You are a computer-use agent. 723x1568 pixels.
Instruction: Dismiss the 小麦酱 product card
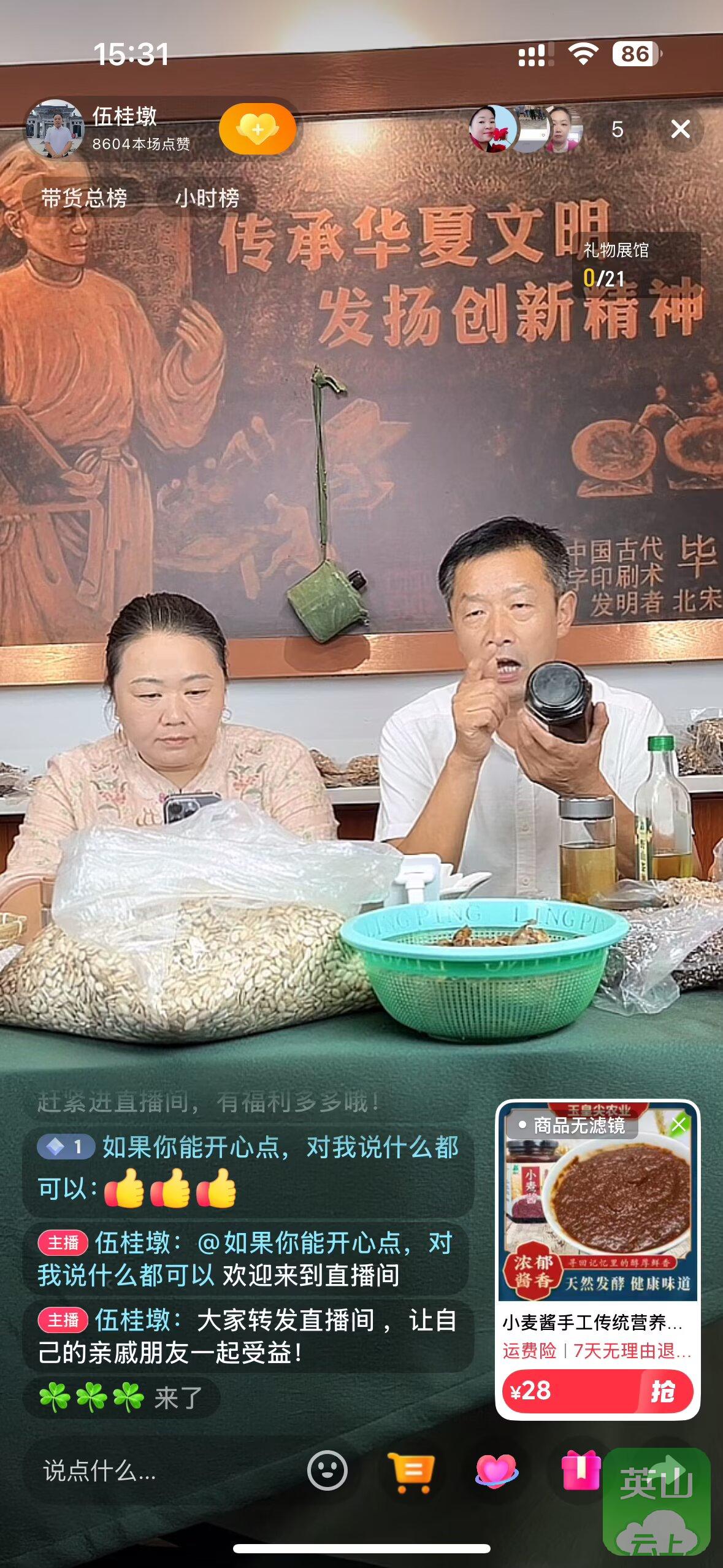coord(679,1124)
